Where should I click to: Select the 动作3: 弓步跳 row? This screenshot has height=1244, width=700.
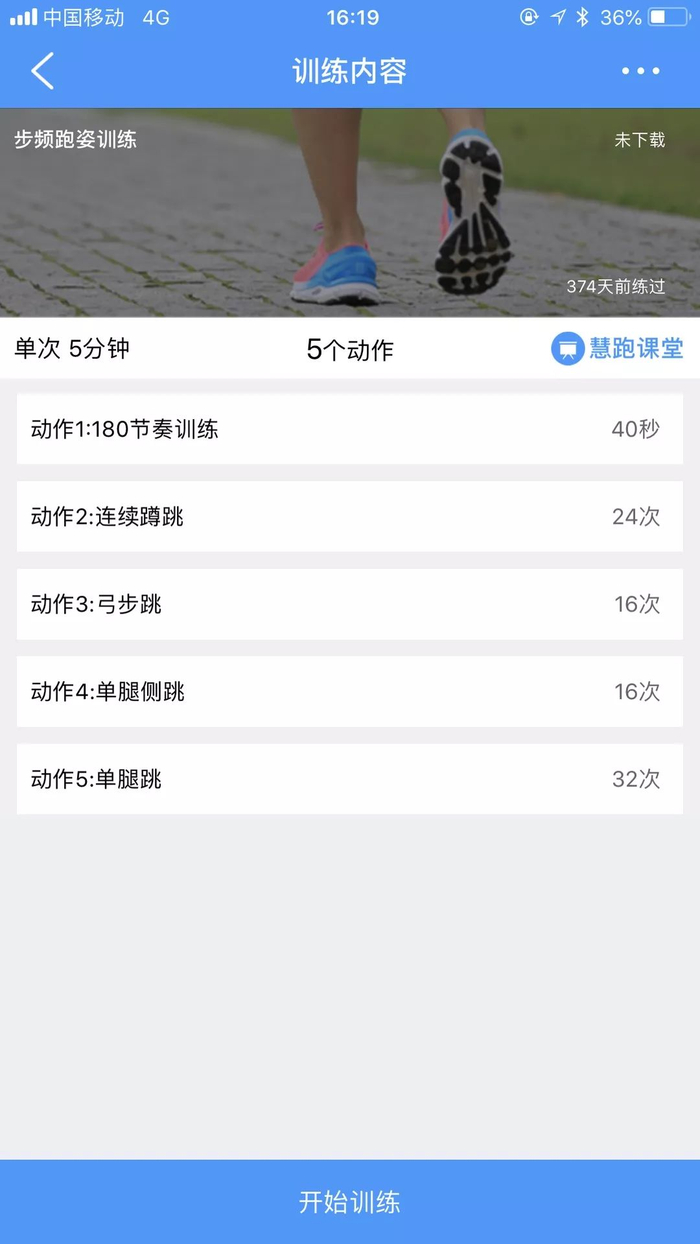(349, 604)
